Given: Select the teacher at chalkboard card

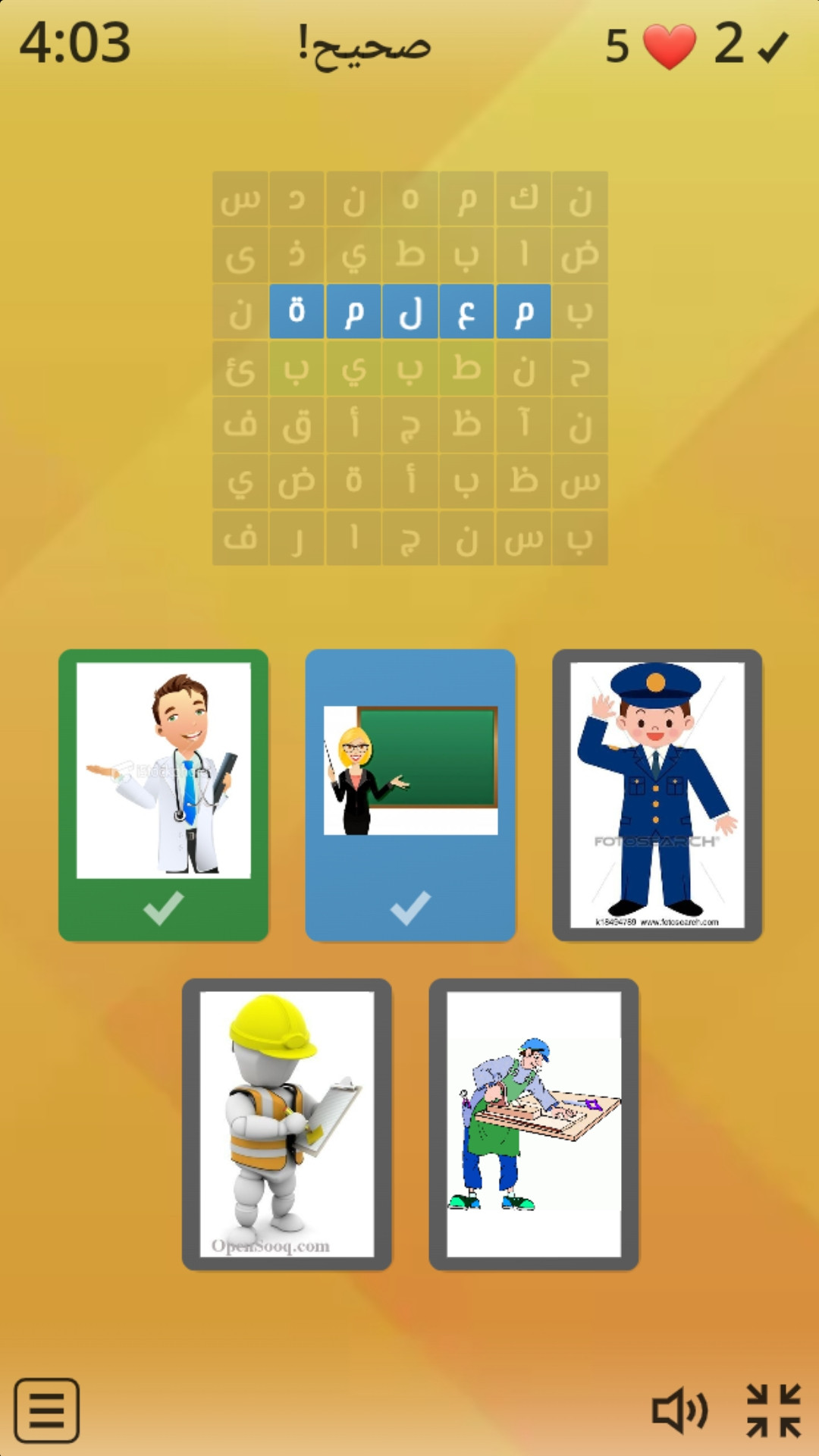Looking at the screenshot, I should click(x=410, y=793).
